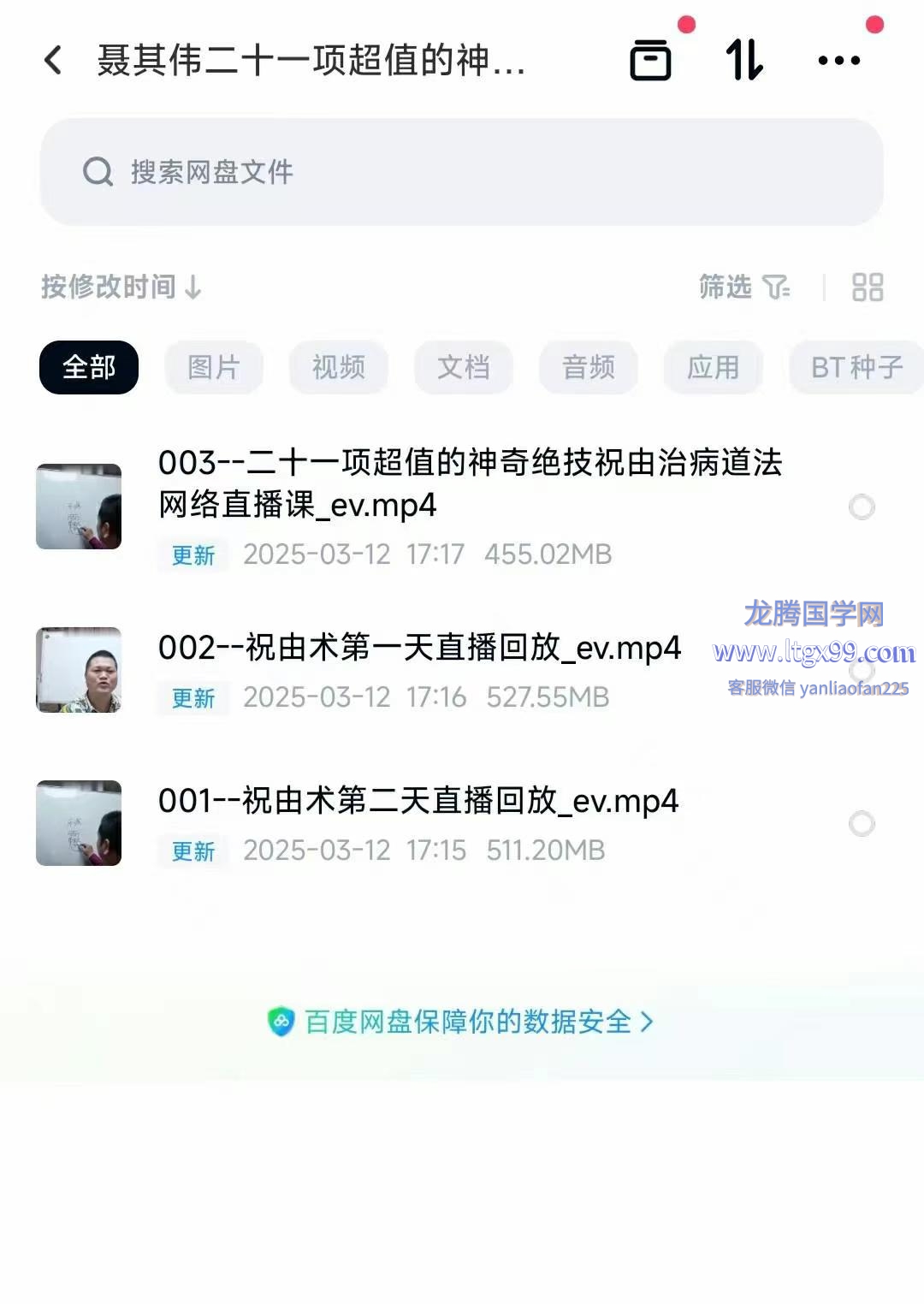924x1304 pixels.
Task: Tick the circle for the 003 video file
Action: point(862,507)
